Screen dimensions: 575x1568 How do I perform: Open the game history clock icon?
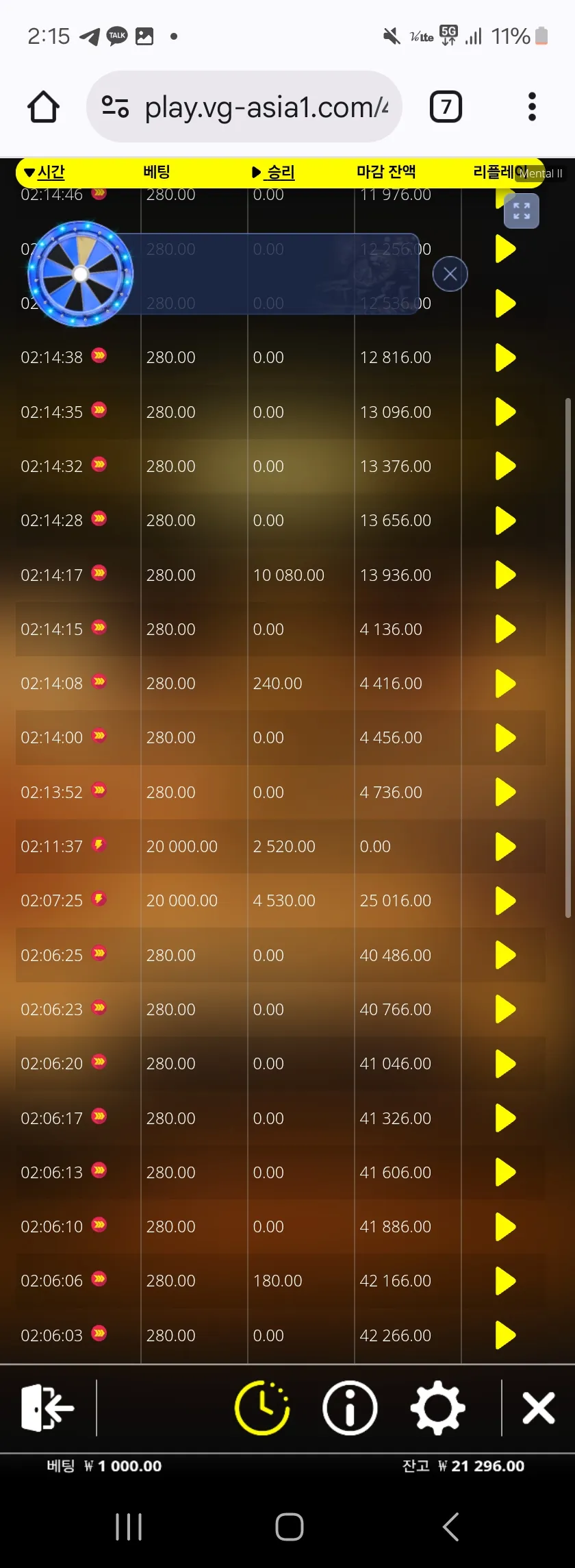262,1408
